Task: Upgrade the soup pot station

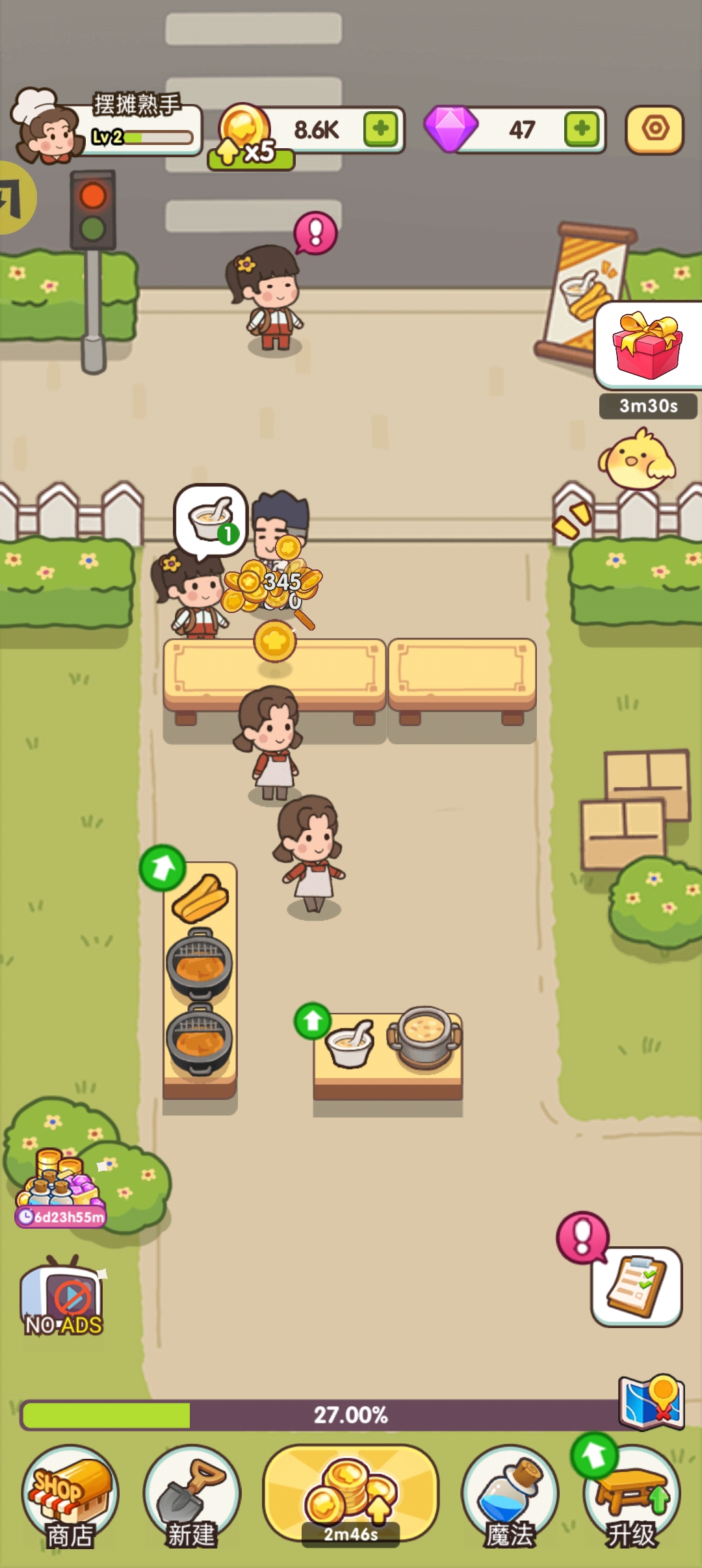Action: pyautogui.click(x=313, y=1021)
